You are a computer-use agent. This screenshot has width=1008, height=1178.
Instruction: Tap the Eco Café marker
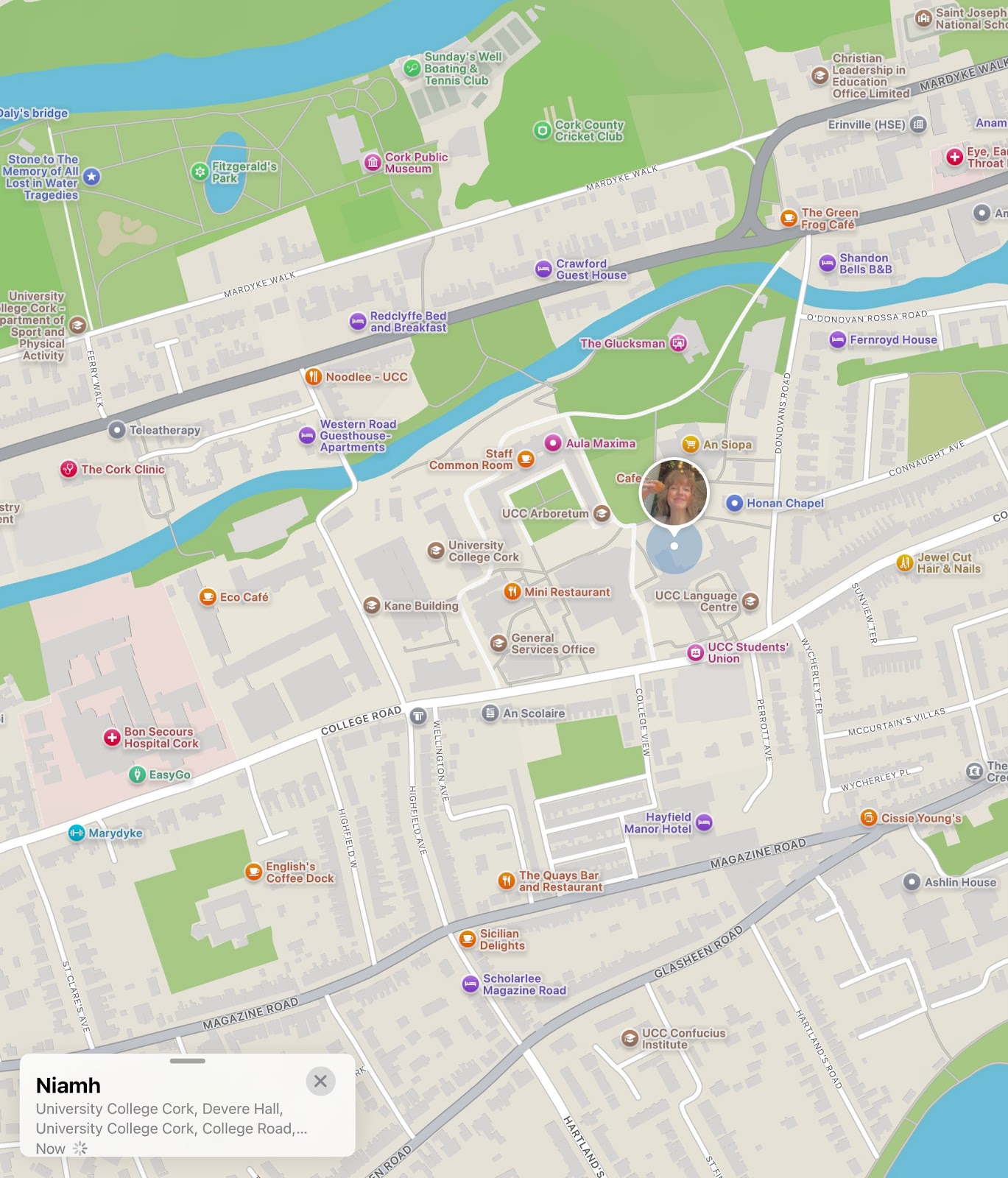tap(208, 596)
